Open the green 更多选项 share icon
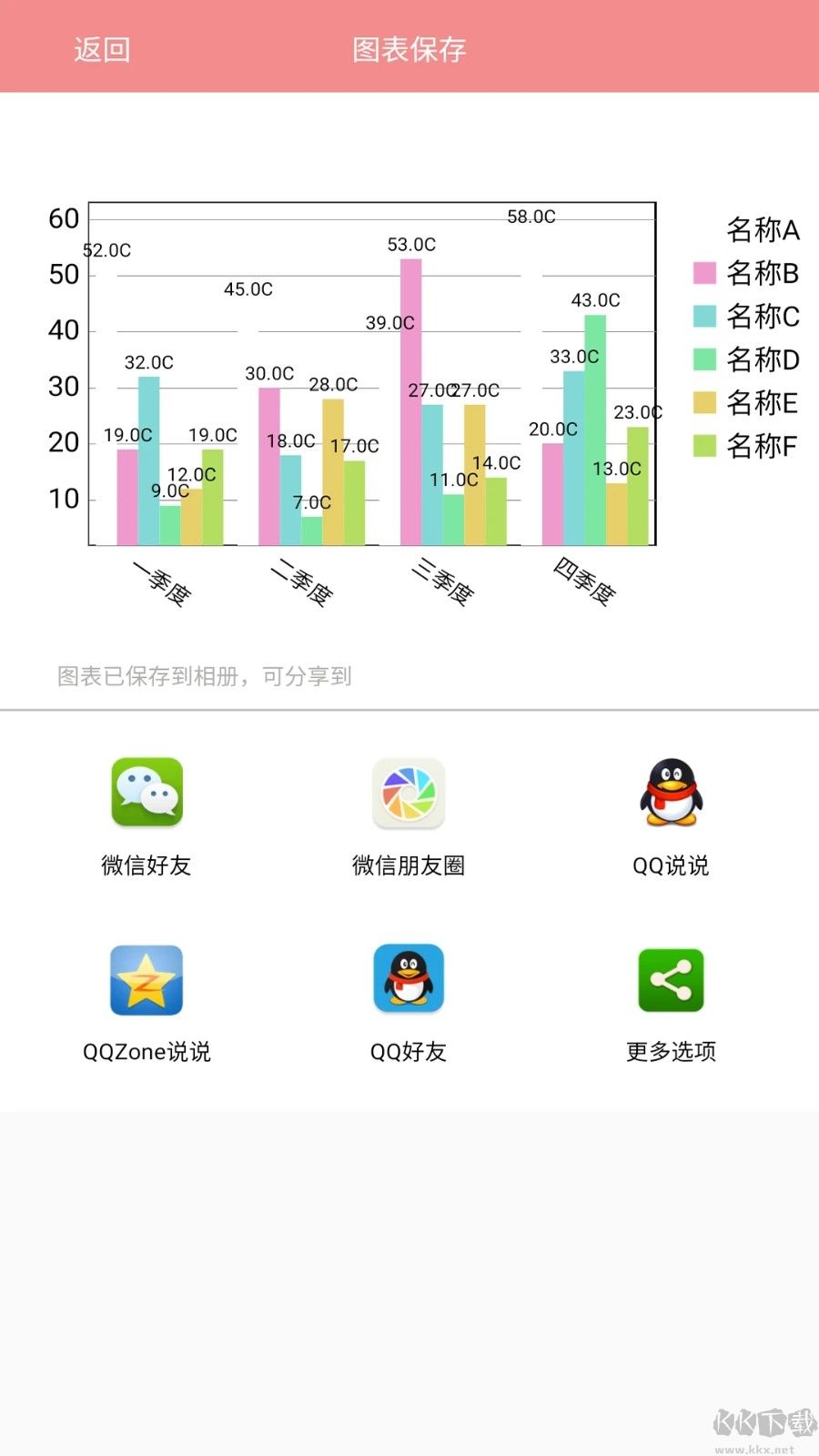The width and height of the screenshot is (819, 1456). tap(669, 980)
